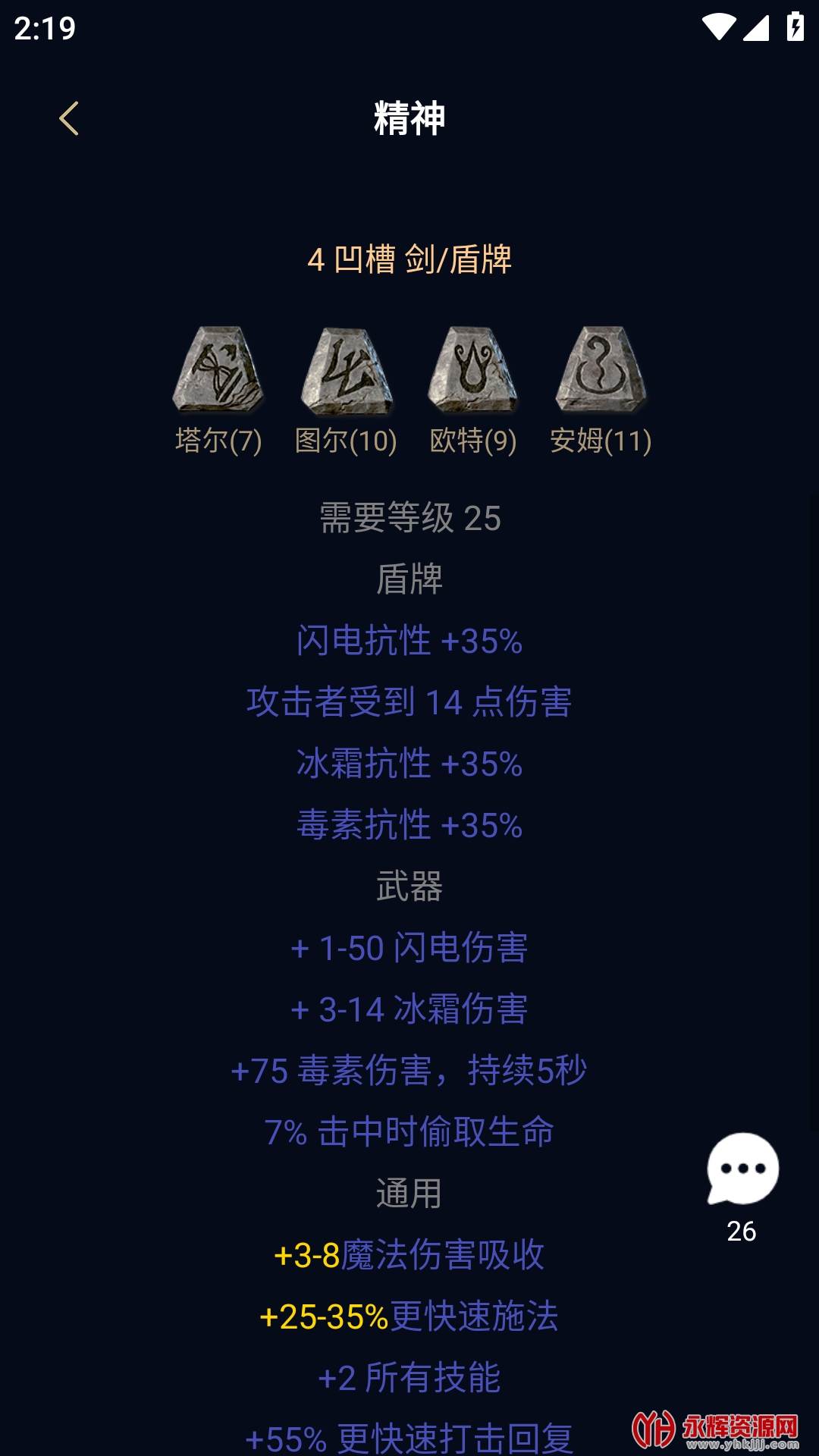This screenshot has width=819, height=1456.
Task: Open the comments bubble showing 26
Action: (x=742, y=1170)
